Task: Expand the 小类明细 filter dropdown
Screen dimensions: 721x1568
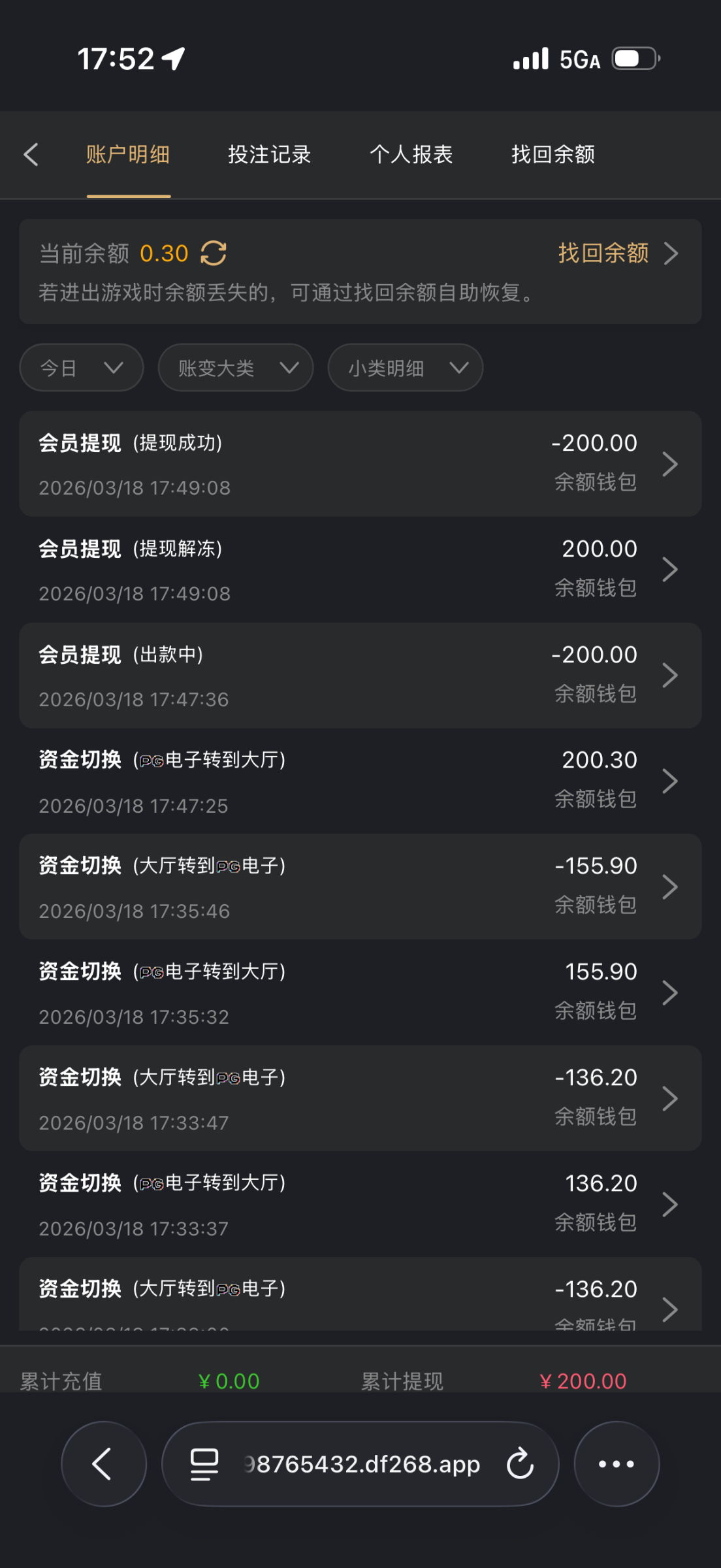Action: (x=406, y=368)
